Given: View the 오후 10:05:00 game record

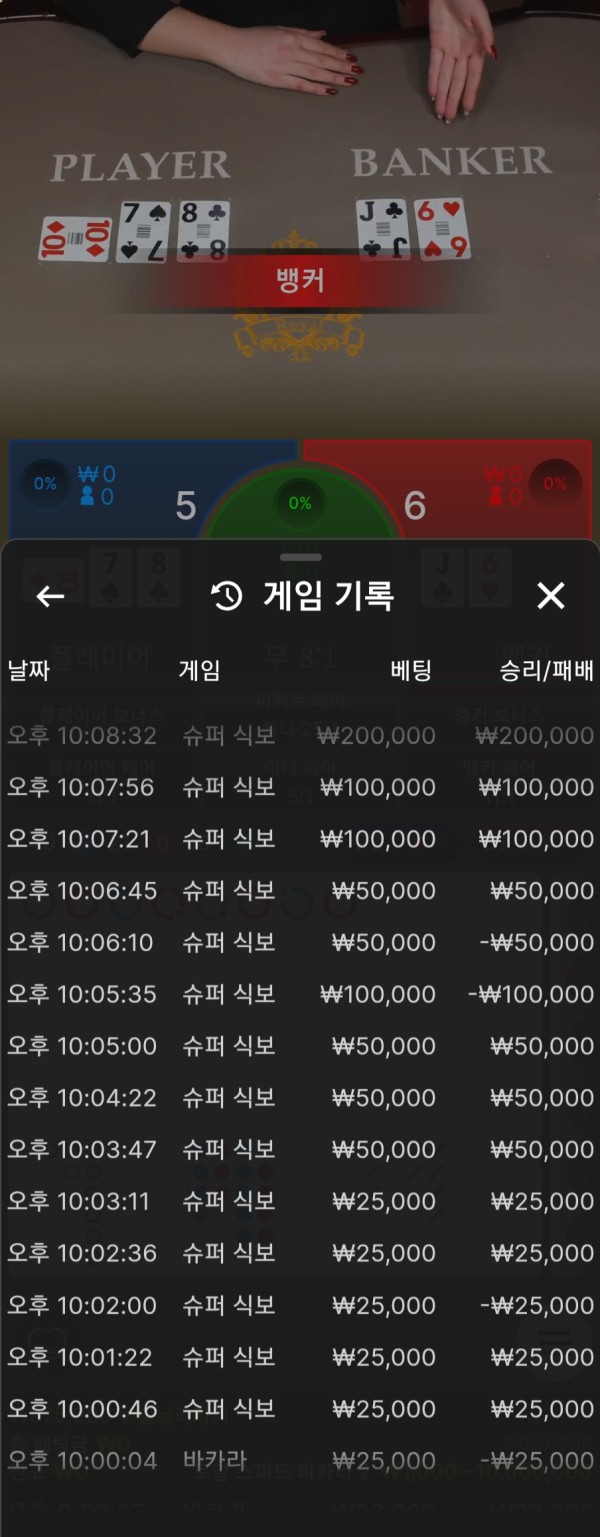Looking at the screenshot, I should point(300,1047).
